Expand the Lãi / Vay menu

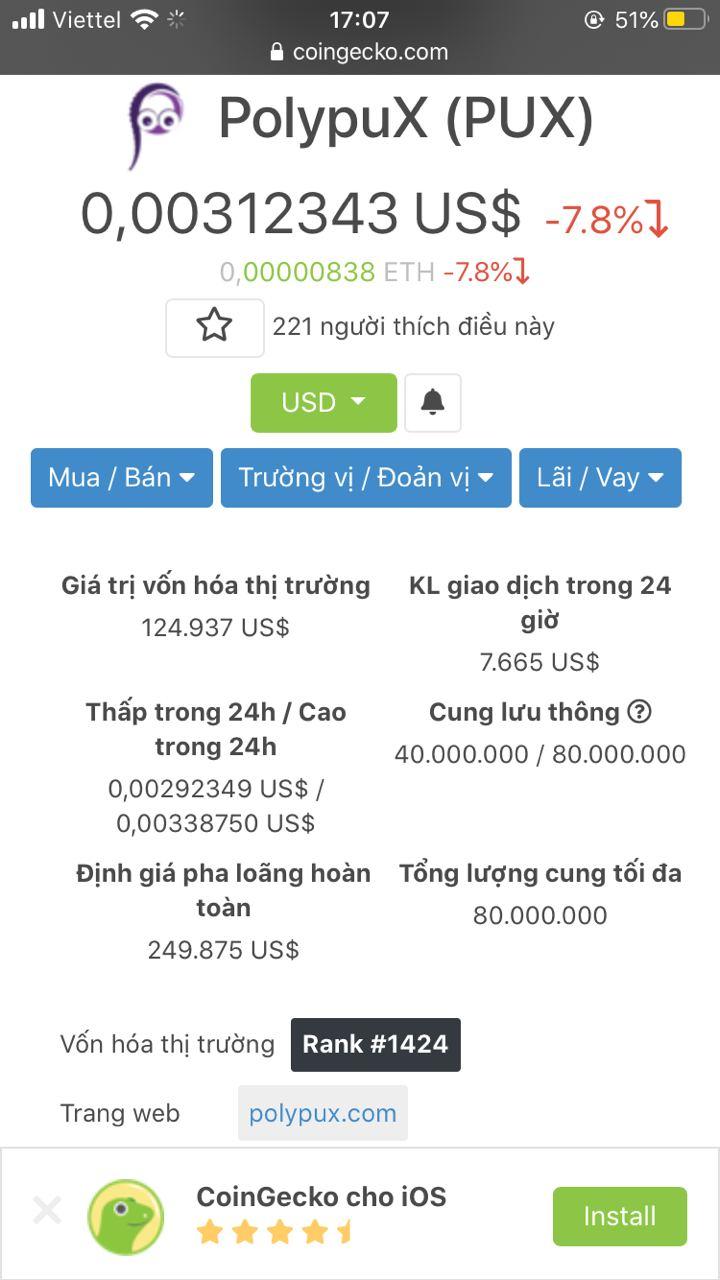pyautogui.click(x=600, y=478)
